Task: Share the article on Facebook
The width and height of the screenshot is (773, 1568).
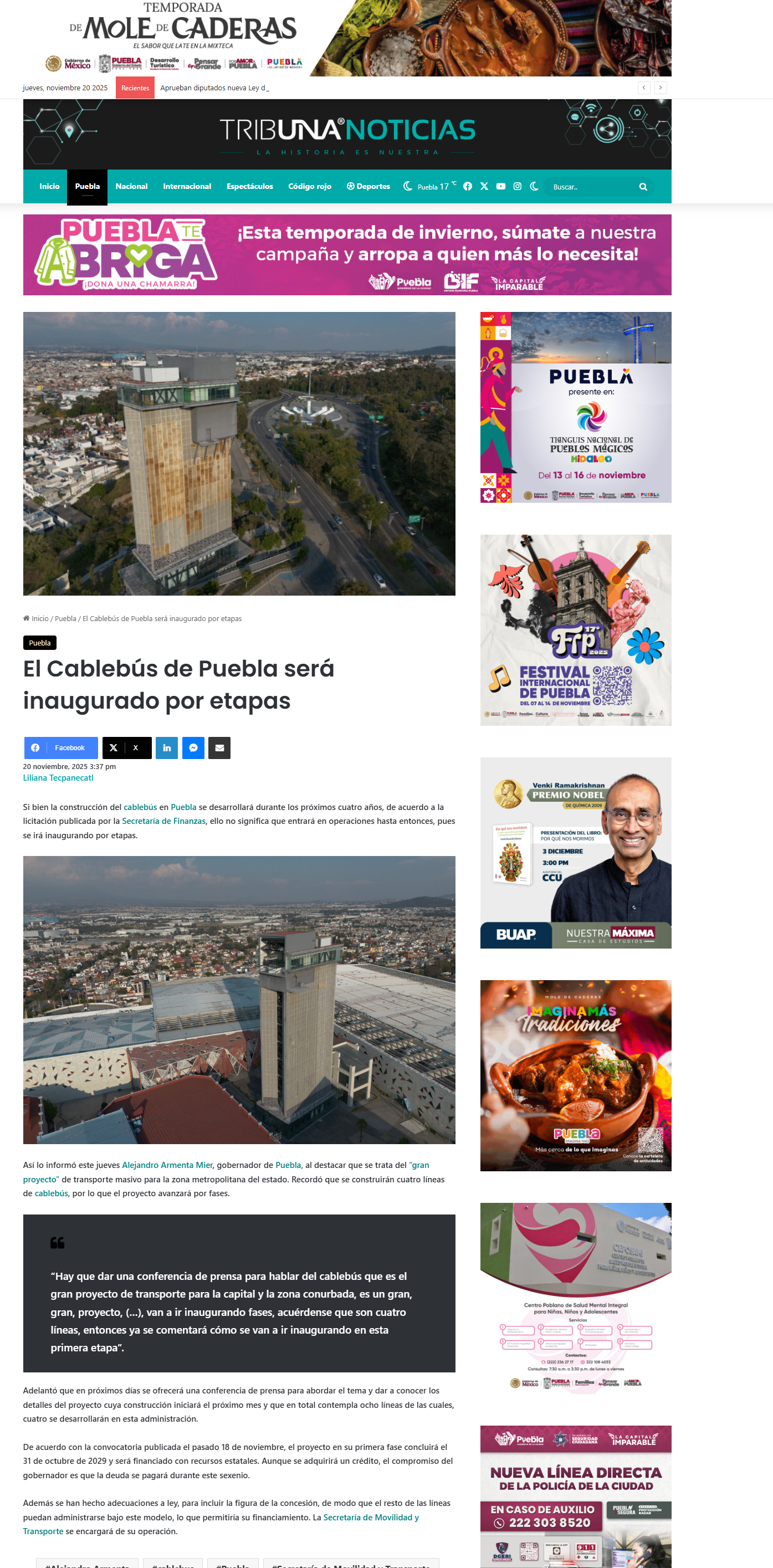Action: pos(61,747)
